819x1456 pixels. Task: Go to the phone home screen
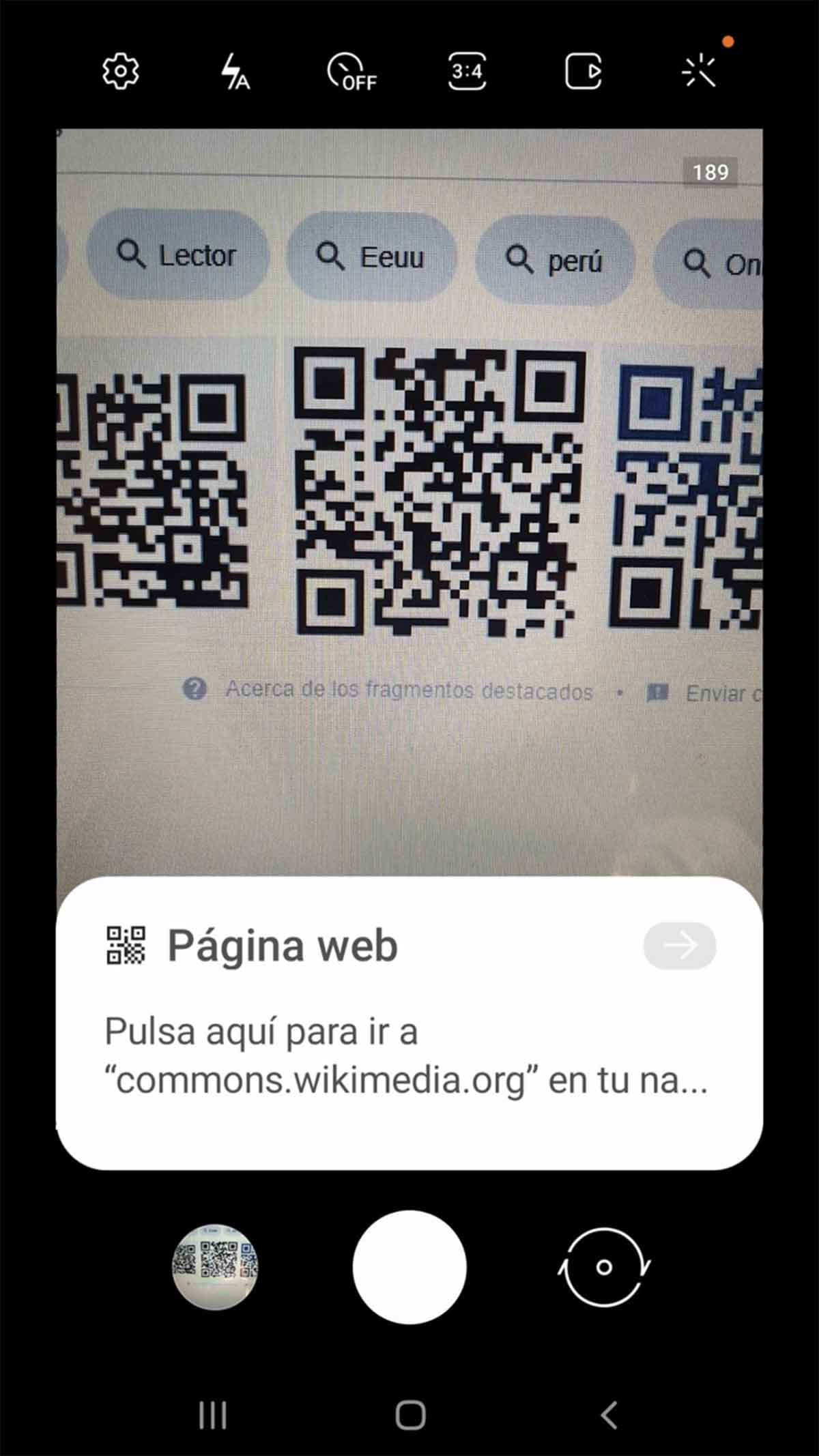pyautogui.click(x=410, y=1416)
